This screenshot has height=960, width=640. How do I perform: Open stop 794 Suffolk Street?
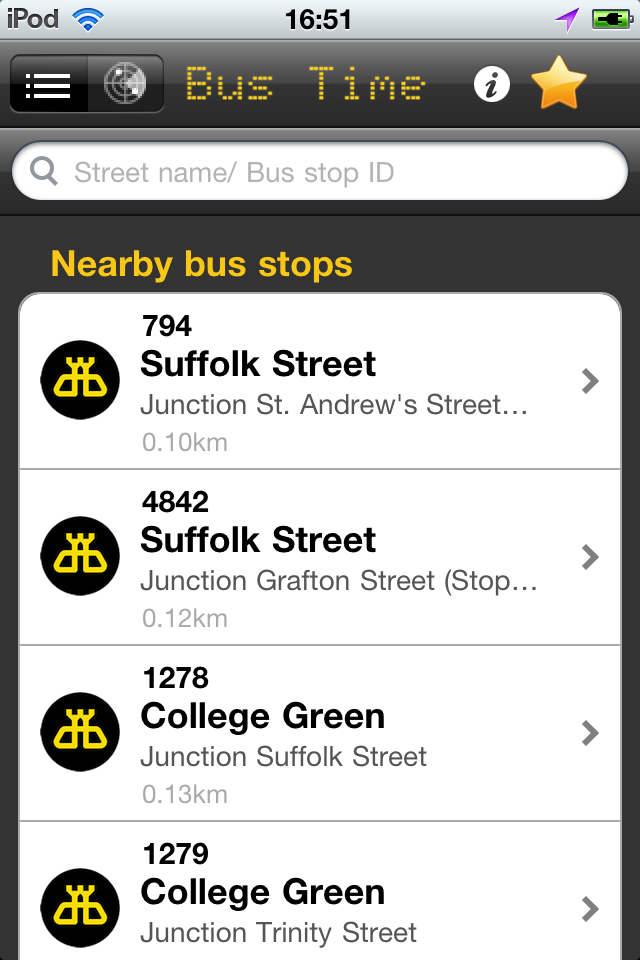[x=320, y=381]
